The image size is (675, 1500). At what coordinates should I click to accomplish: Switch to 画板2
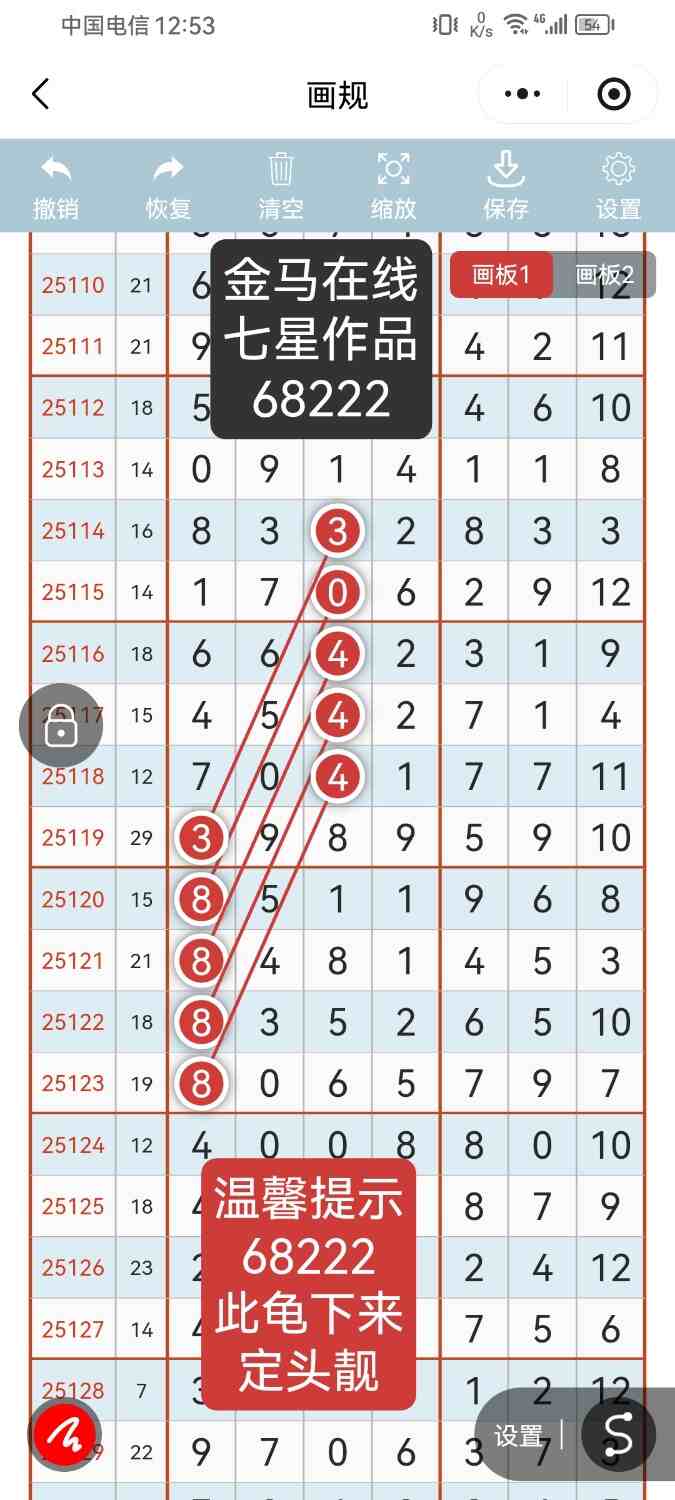(x=605, y=275)
